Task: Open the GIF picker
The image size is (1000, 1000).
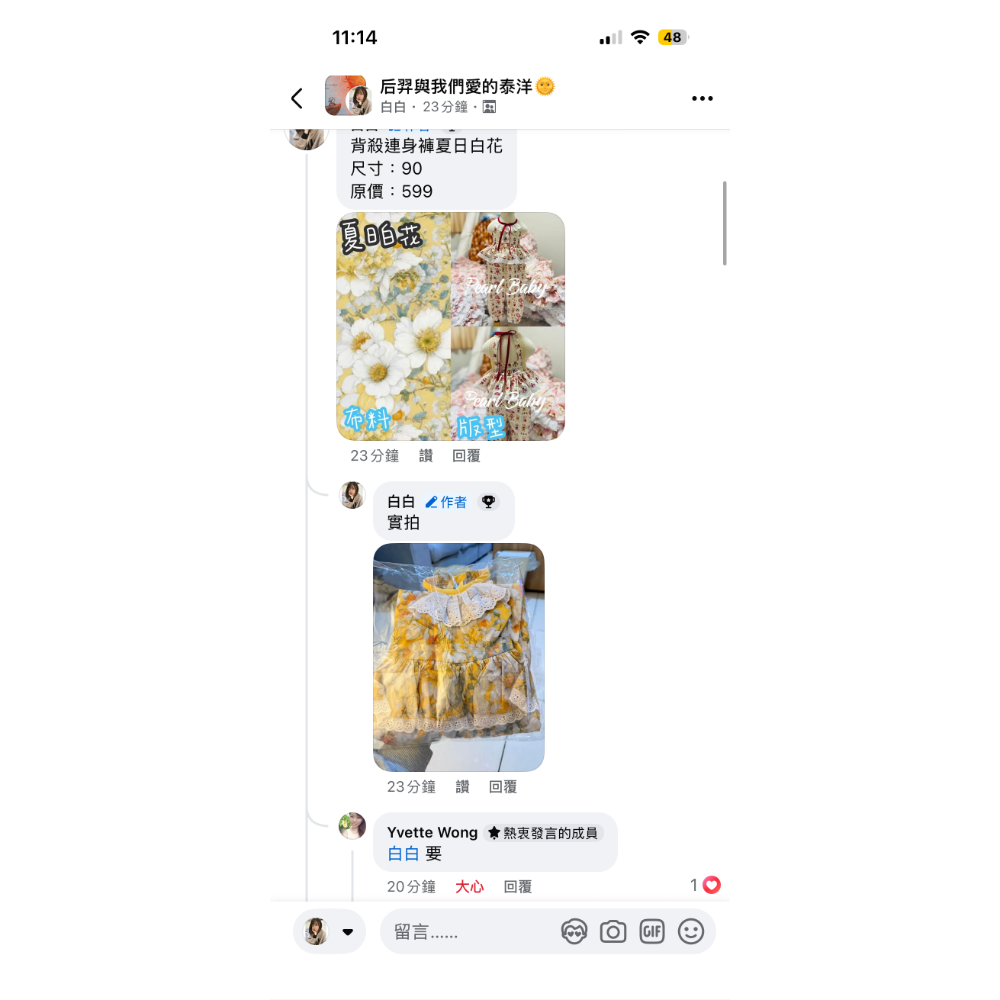Action: (652, 932)
